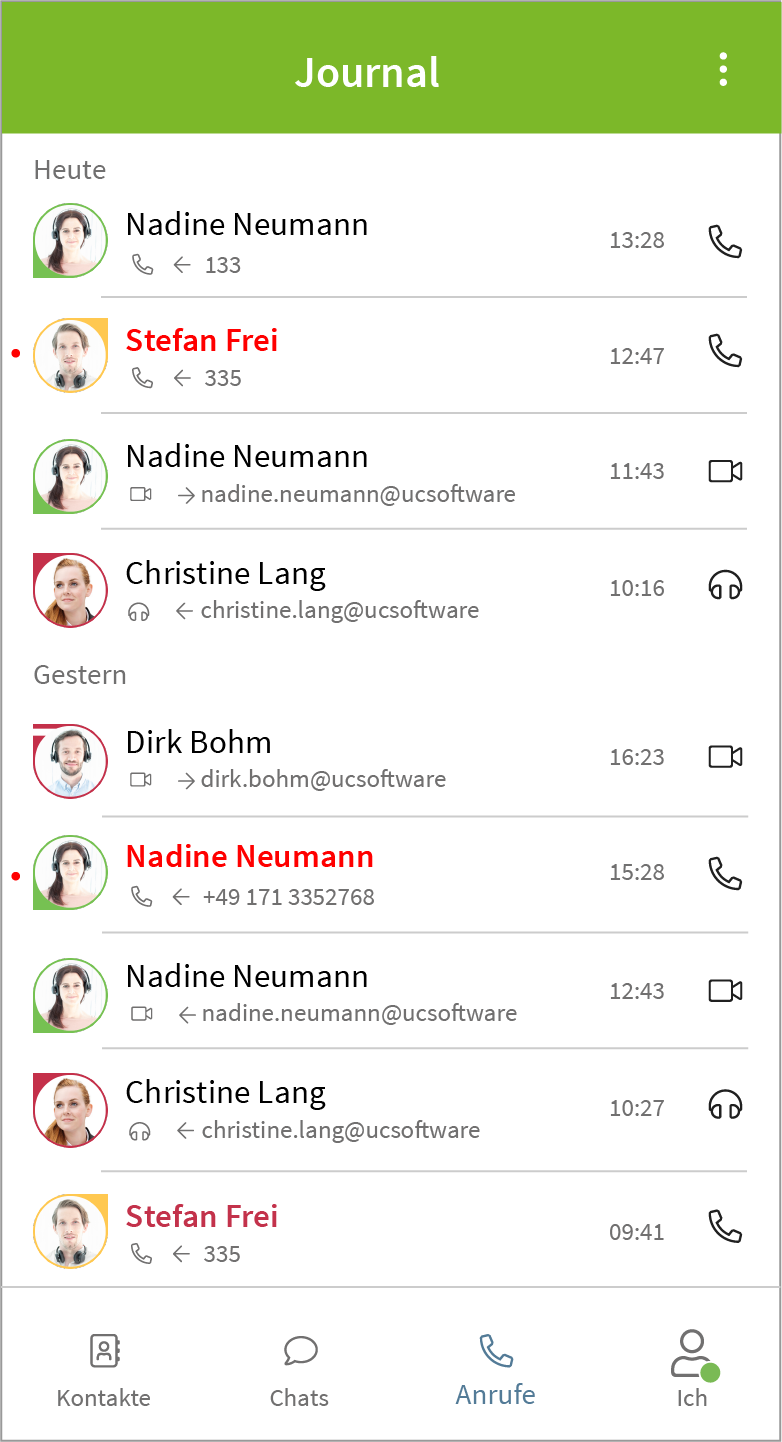Call Nadine Neumann from the 13:28 entry
The image size is (782, 1442).
coord(725,241)
